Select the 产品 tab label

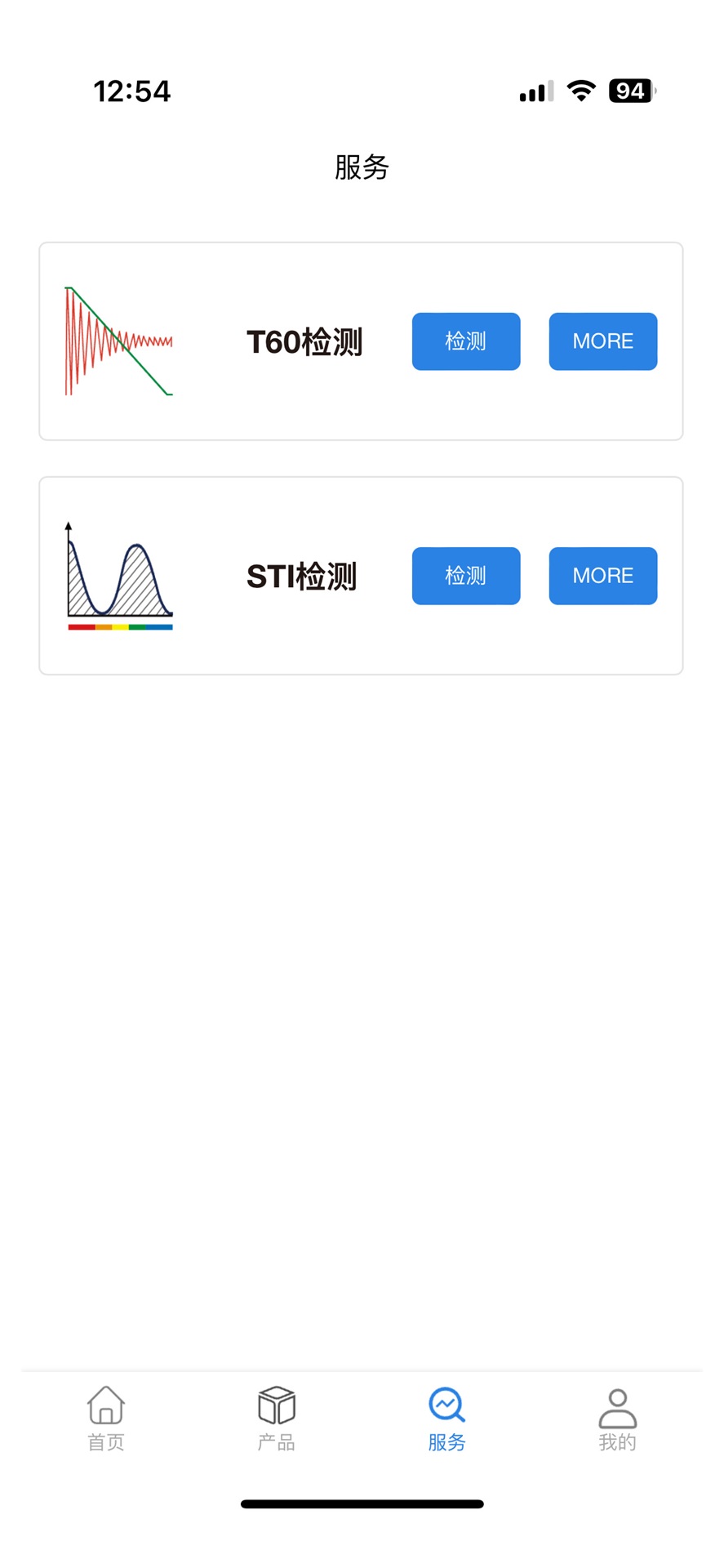tap(276, 1442)
